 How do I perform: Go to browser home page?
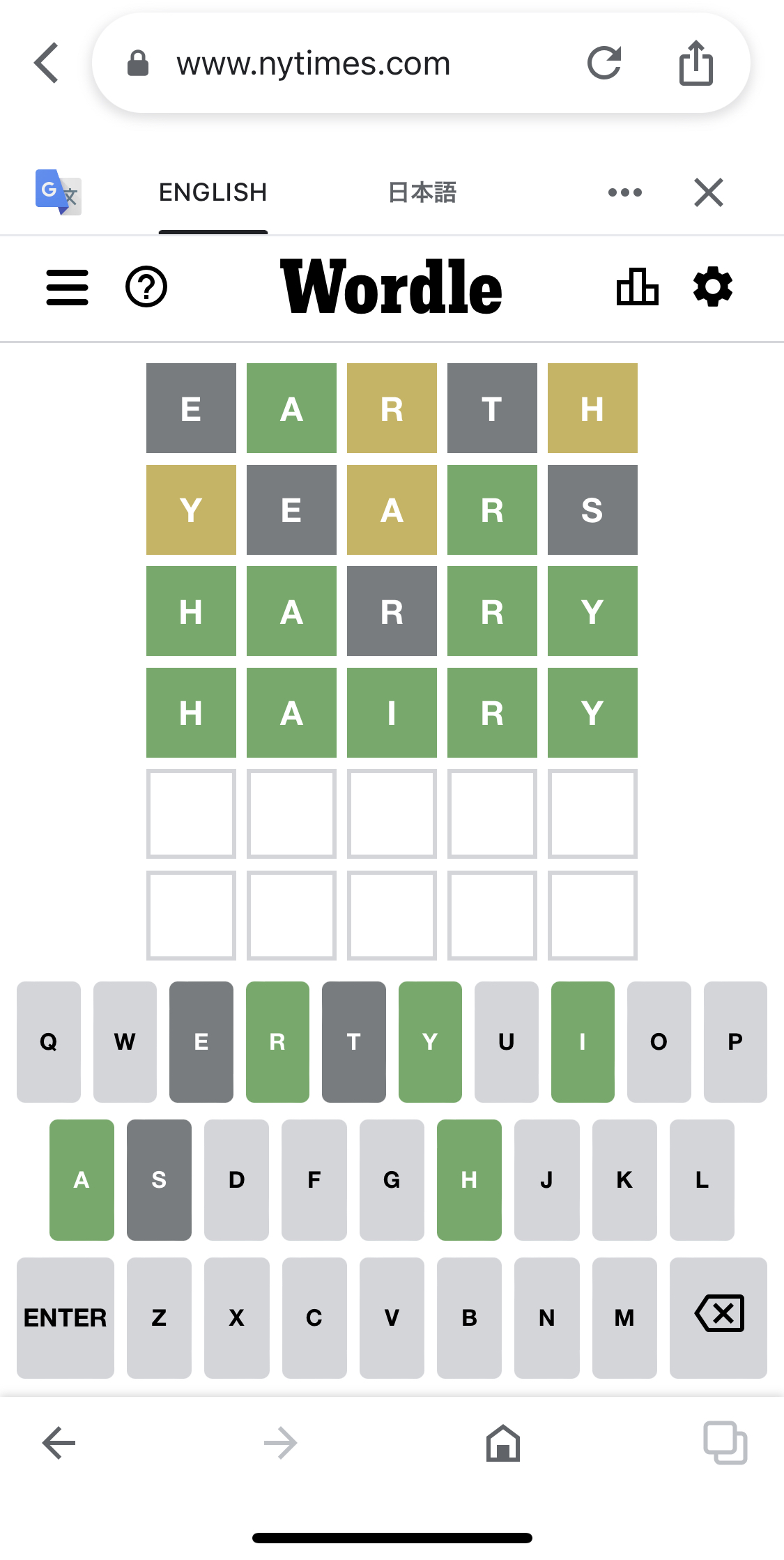(x=503, y=1443)
